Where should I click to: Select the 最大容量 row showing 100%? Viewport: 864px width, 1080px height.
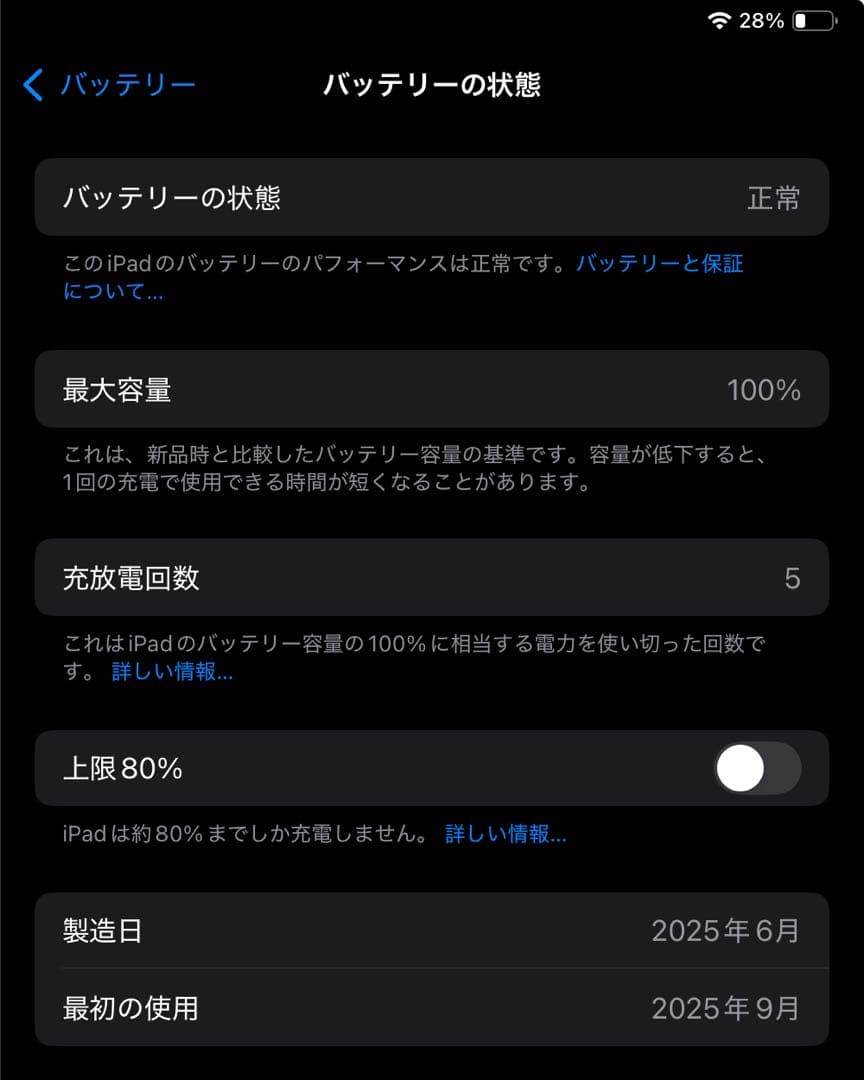tap(432, 390)
